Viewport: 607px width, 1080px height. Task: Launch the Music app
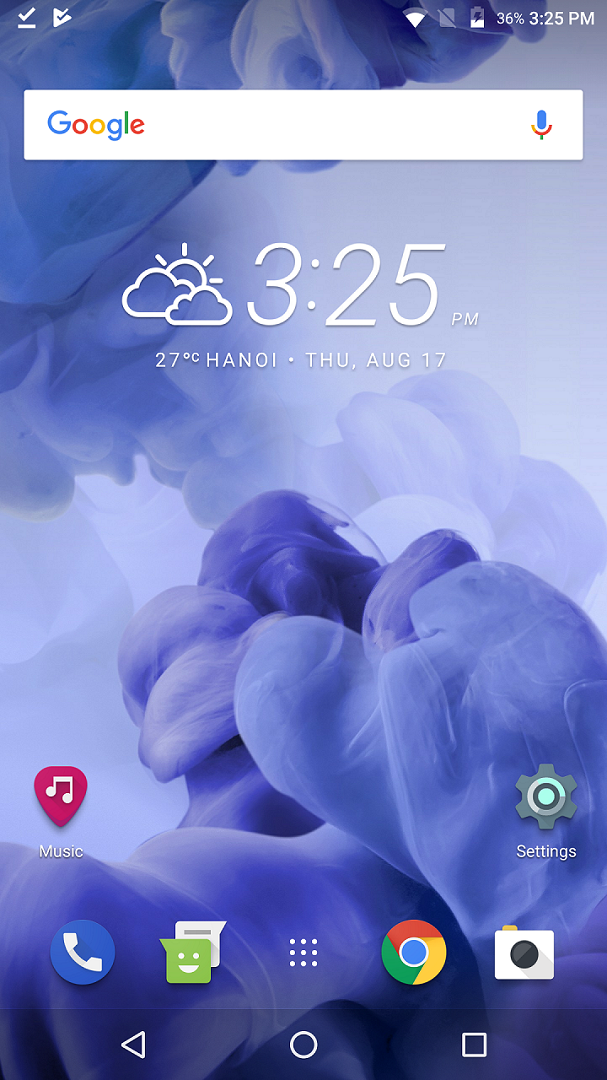pyautogui.click(x=61, y=798)
